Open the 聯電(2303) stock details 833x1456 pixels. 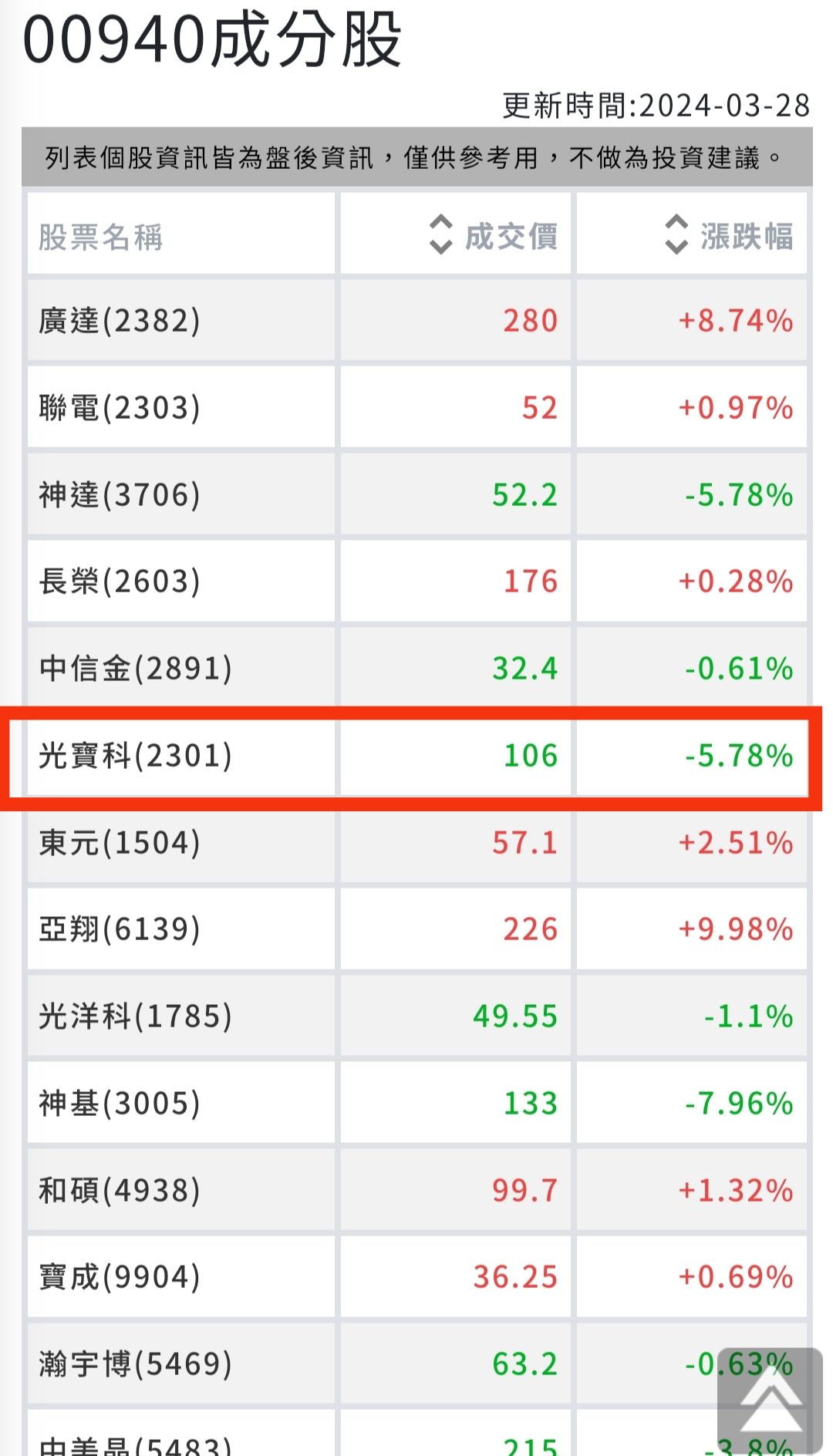coord(120,407)
